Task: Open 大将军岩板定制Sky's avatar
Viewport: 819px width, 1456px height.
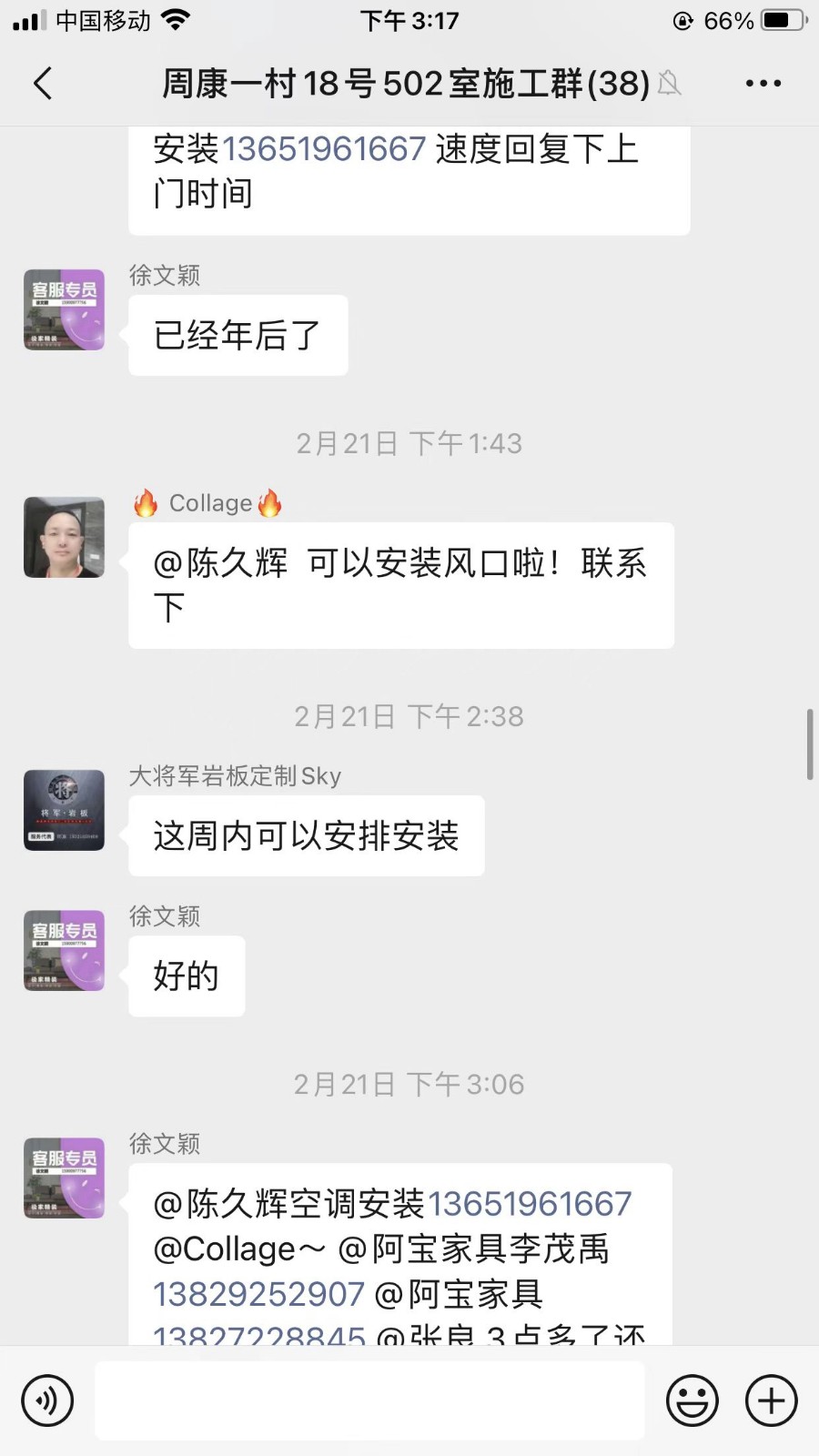Action: [64, 811]
